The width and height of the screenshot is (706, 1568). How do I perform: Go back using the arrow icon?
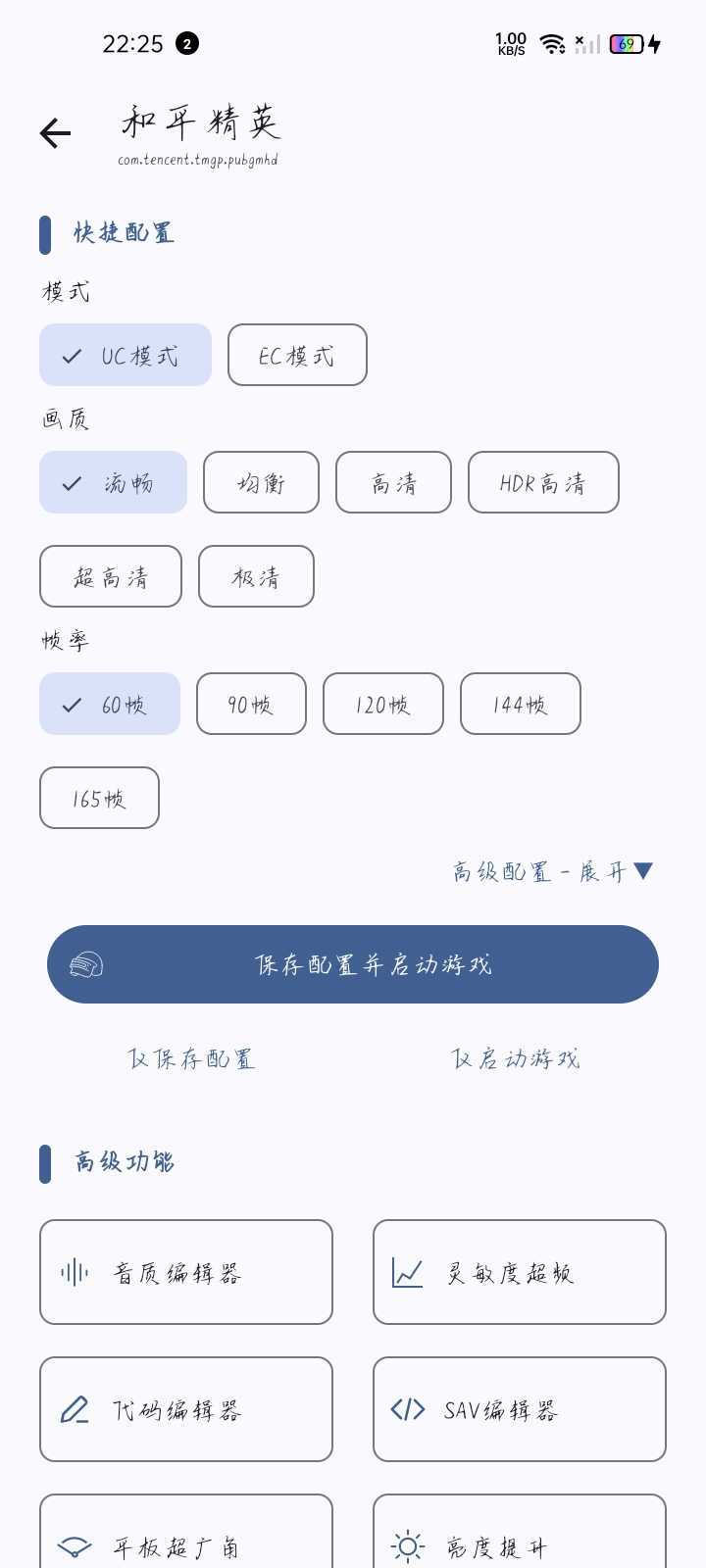coord(56,133)
